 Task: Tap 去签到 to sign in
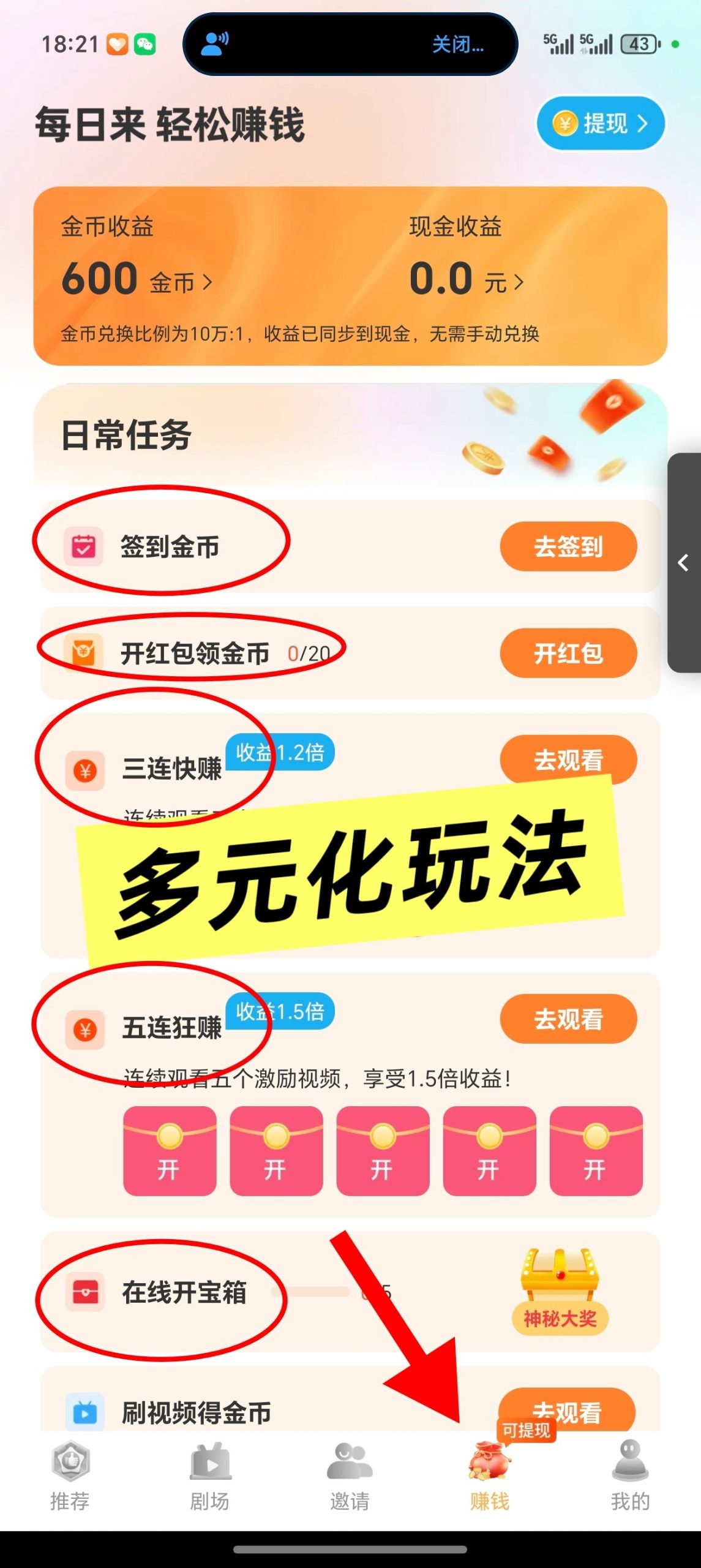[x=568, y=546]
